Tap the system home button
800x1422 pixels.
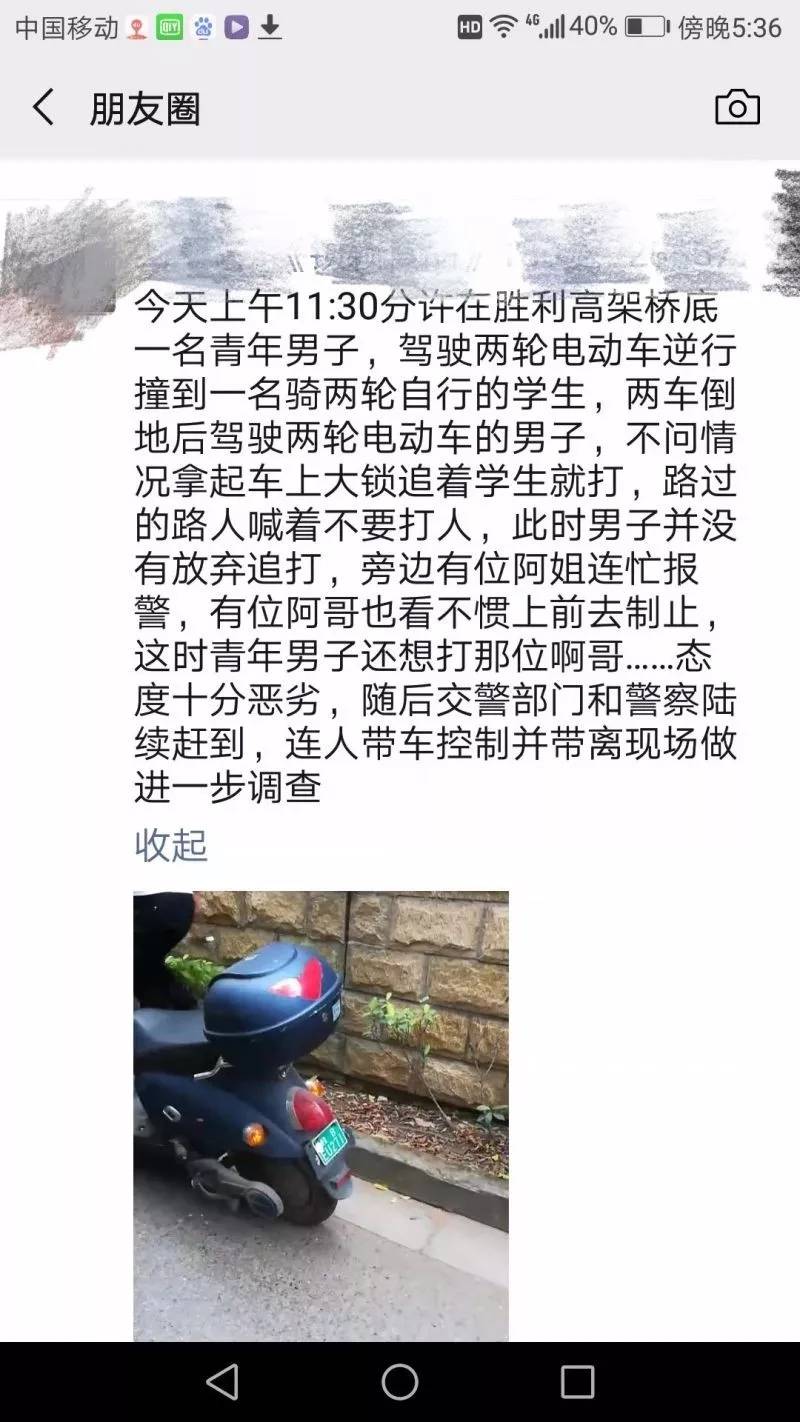[x=400, y=1382]
